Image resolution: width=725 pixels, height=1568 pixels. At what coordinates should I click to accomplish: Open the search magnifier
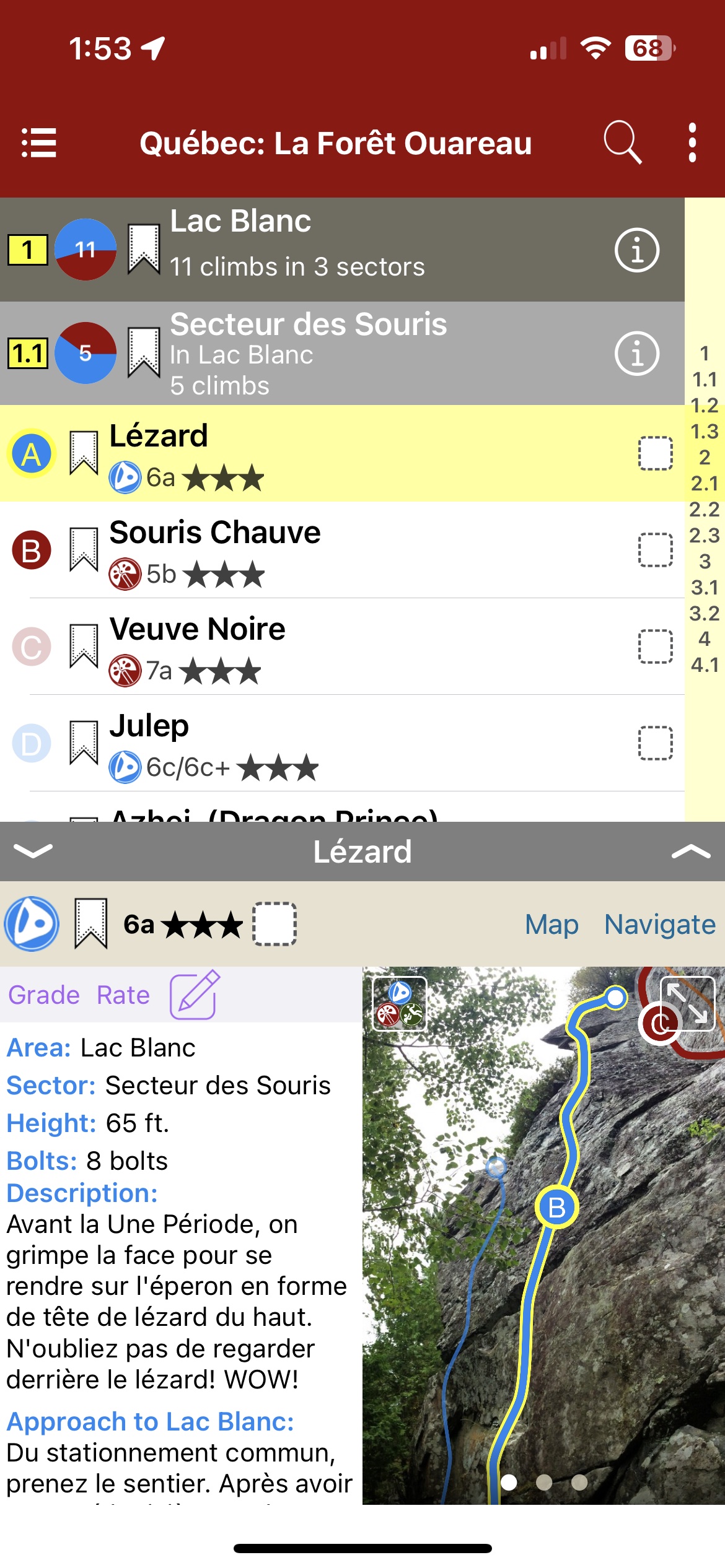622,142
